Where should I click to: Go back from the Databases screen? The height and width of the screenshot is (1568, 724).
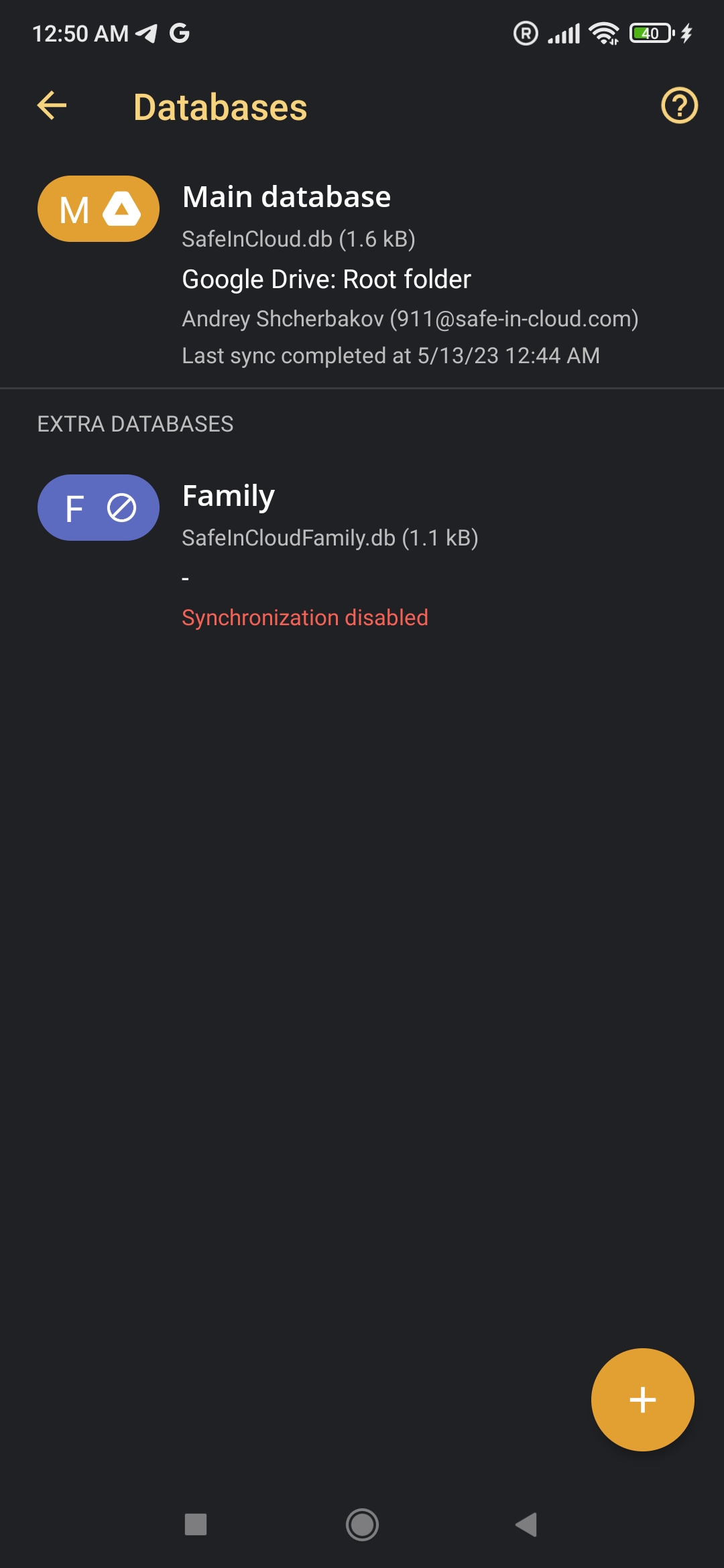[52, 106]
